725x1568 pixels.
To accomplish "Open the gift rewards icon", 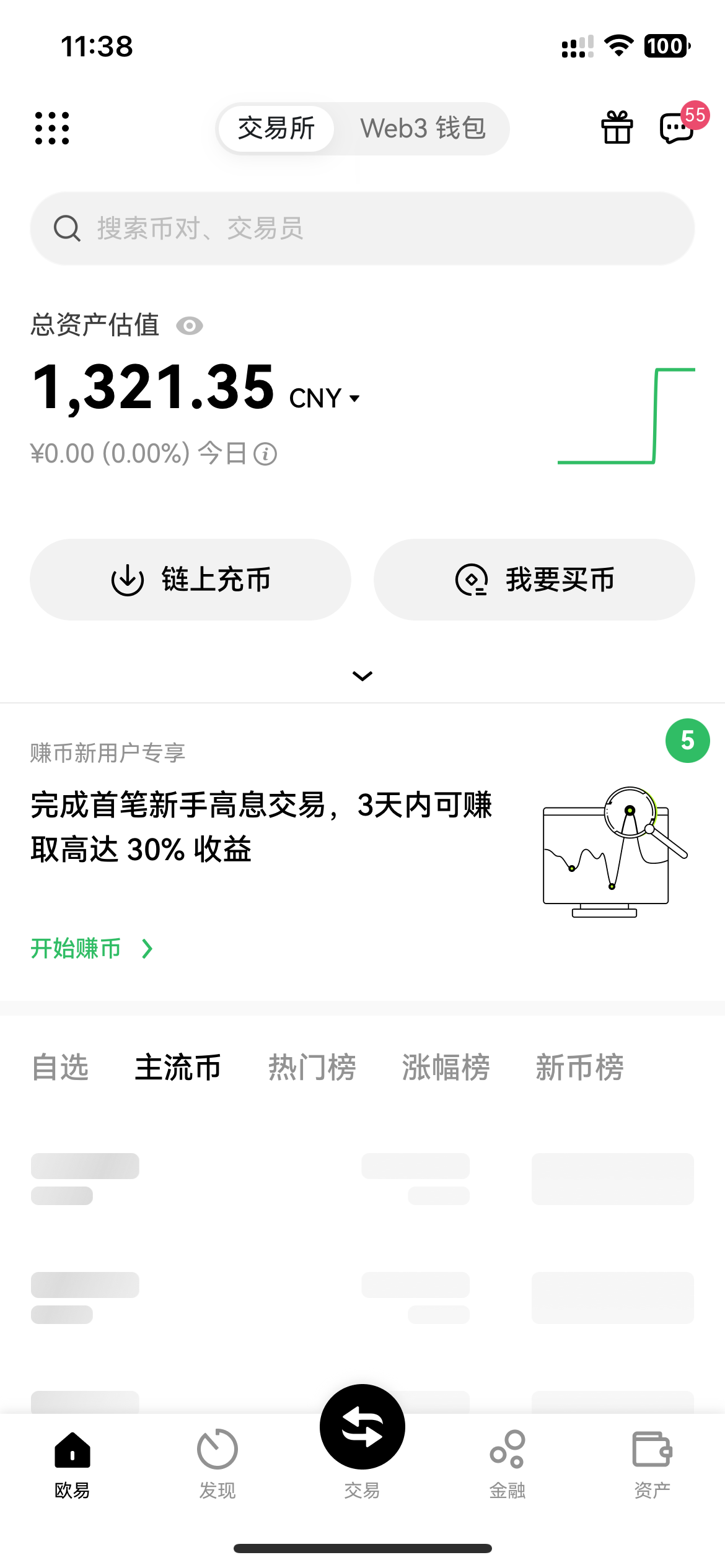I will [x=617, y=128].
